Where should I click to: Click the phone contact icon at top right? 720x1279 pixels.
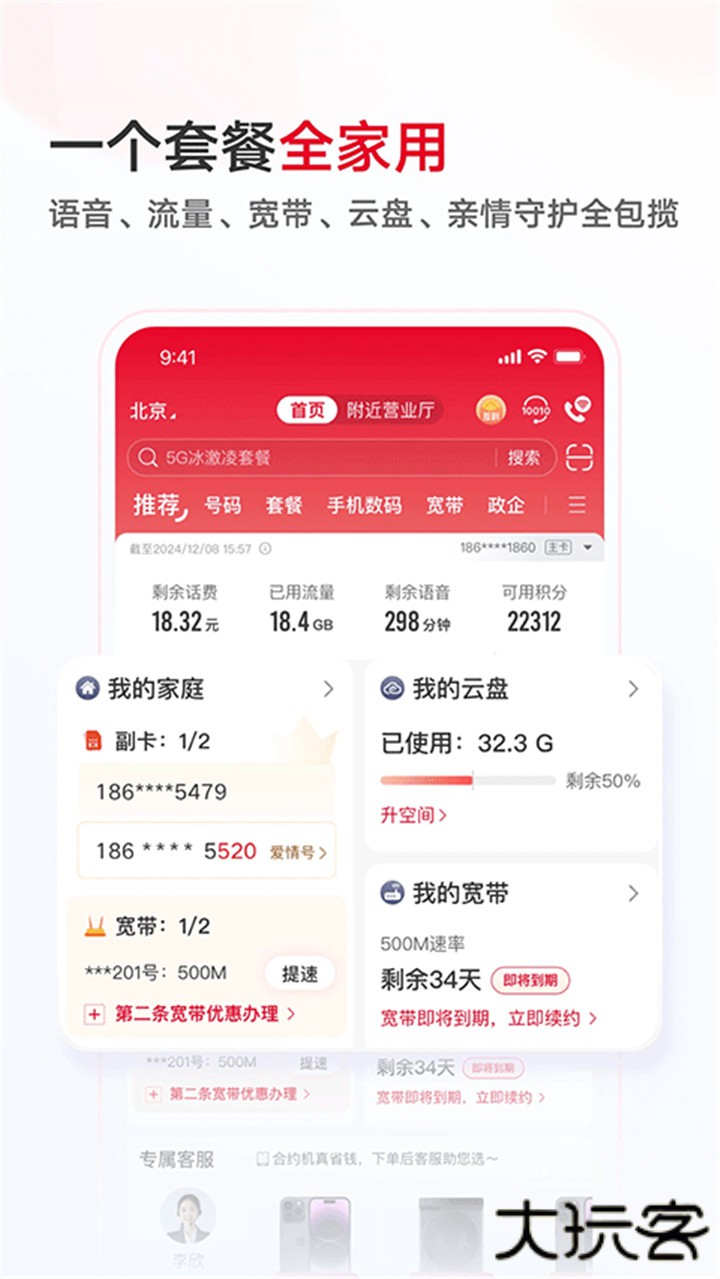click(x=575, y=410)
